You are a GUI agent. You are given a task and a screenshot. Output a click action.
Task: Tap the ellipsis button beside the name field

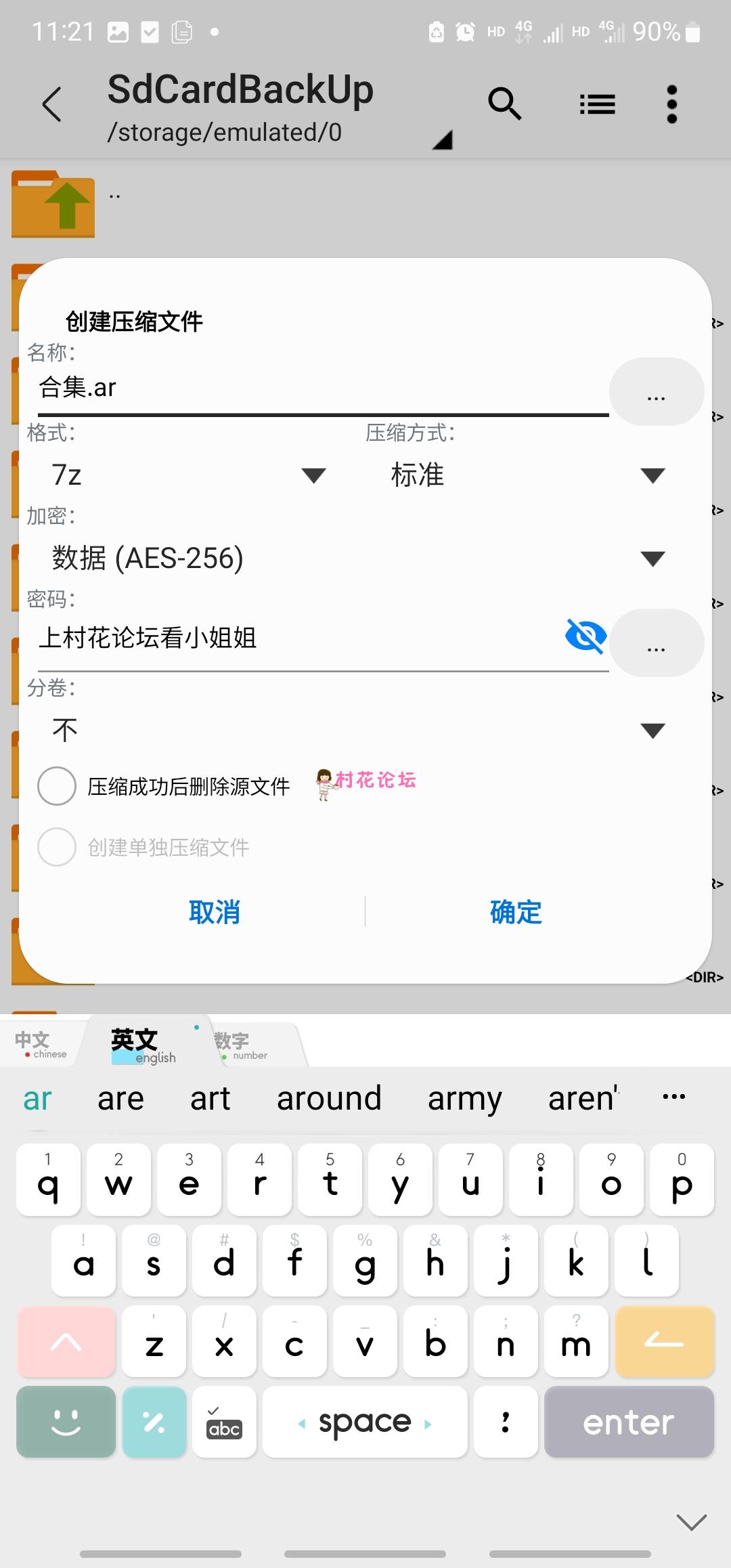(656, 392)
